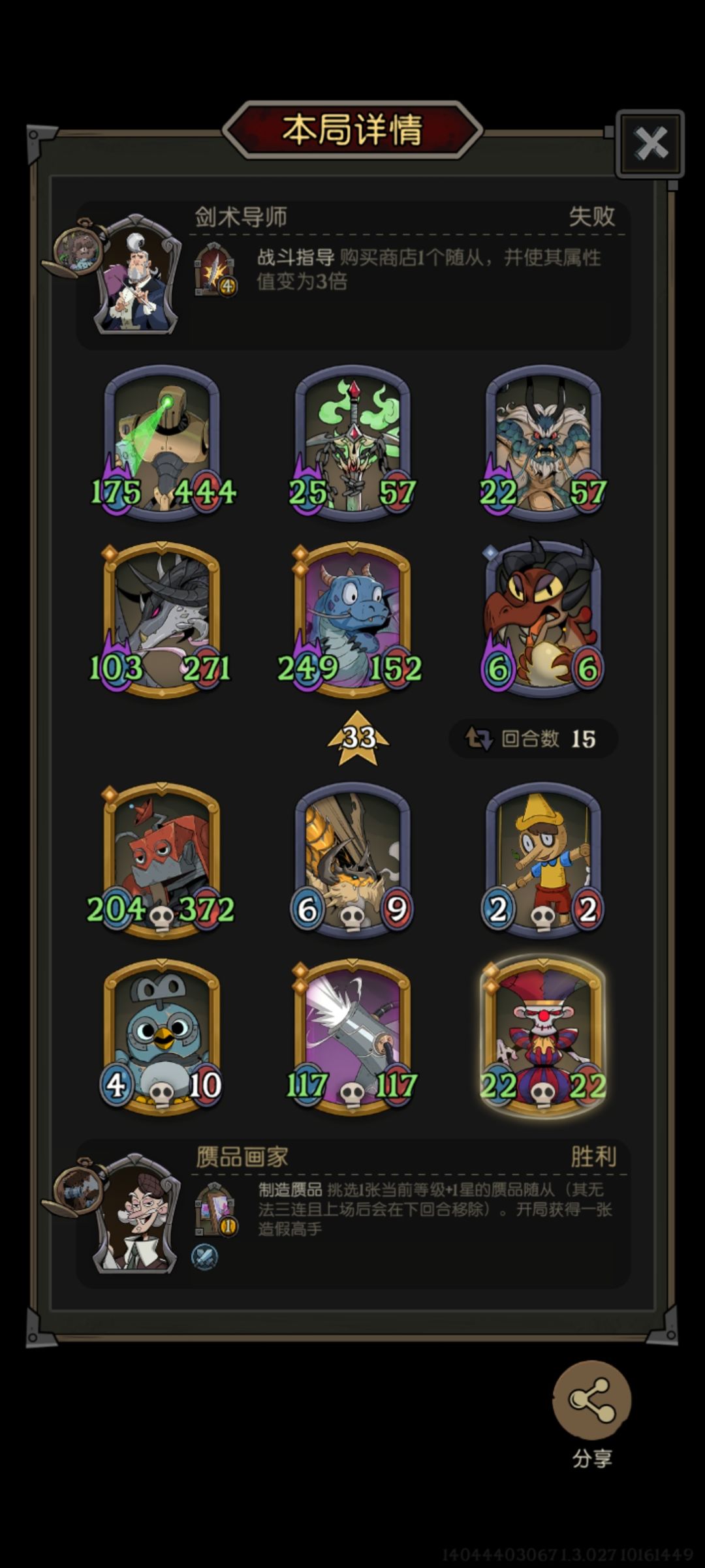View the 25/57 skull sword minion card
705x1568 pixels.
(x=352, y=442)
